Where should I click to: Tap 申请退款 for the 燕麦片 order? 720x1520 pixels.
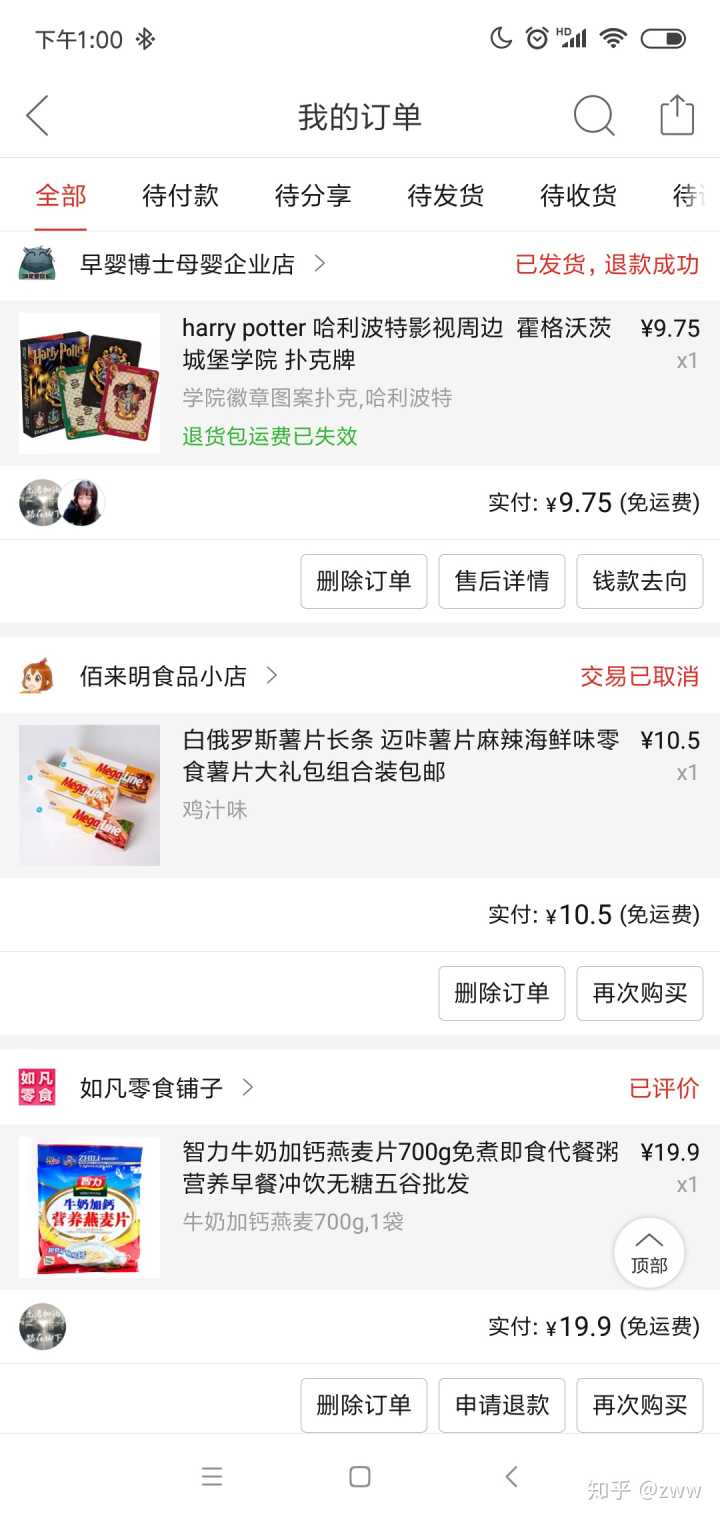[x=502, y=1405]
